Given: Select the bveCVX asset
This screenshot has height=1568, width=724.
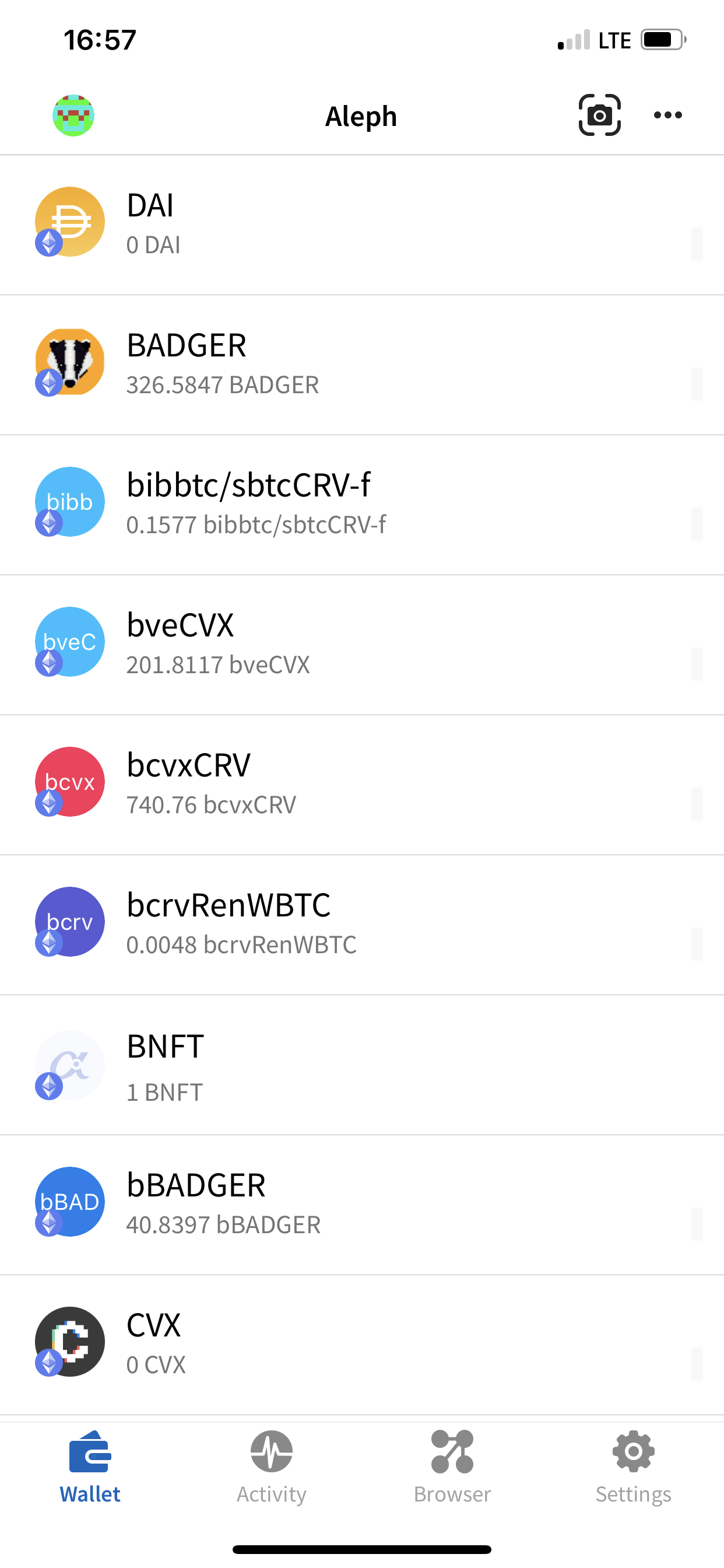Looking at the screenshot, I should pyautogui.click(x=361, y=645).
